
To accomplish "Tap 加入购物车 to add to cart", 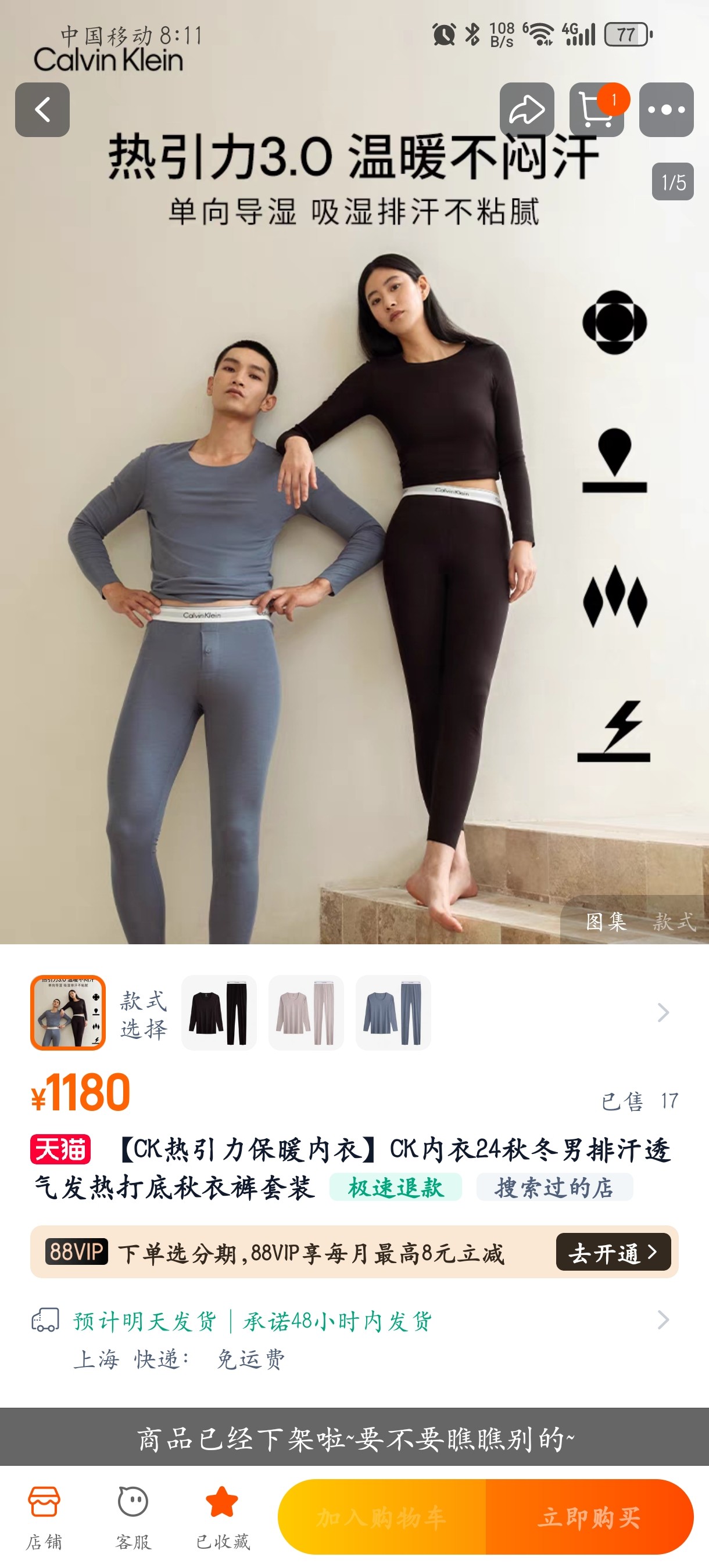I will 382,1517.
